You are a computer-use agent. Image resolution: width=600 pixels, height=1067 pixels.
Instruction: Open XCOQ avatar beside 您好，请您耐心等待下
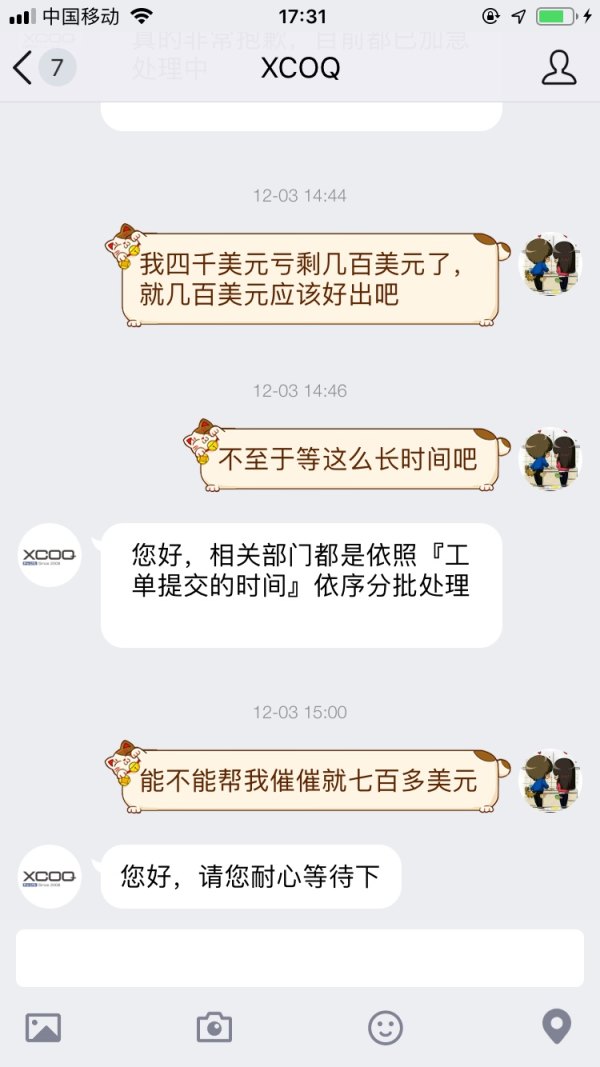click(50, 877)
